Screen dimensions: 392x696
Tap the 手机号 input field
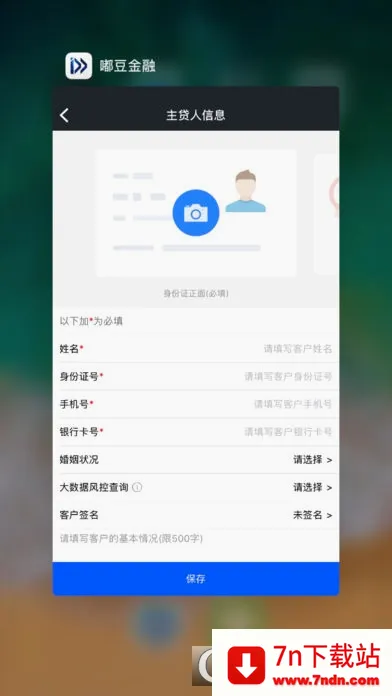click(x=196, y=404)
